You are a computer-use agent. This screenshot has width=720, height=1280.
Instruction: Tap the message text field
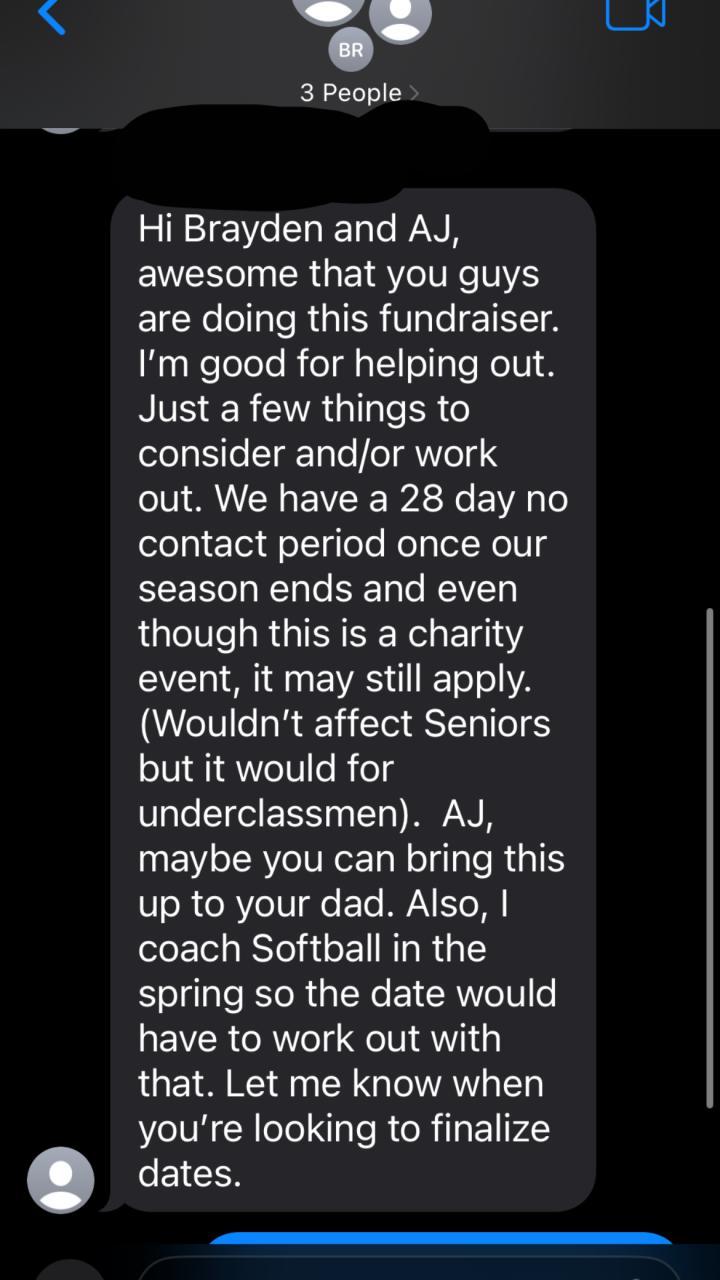click(x=400, y=1268)
